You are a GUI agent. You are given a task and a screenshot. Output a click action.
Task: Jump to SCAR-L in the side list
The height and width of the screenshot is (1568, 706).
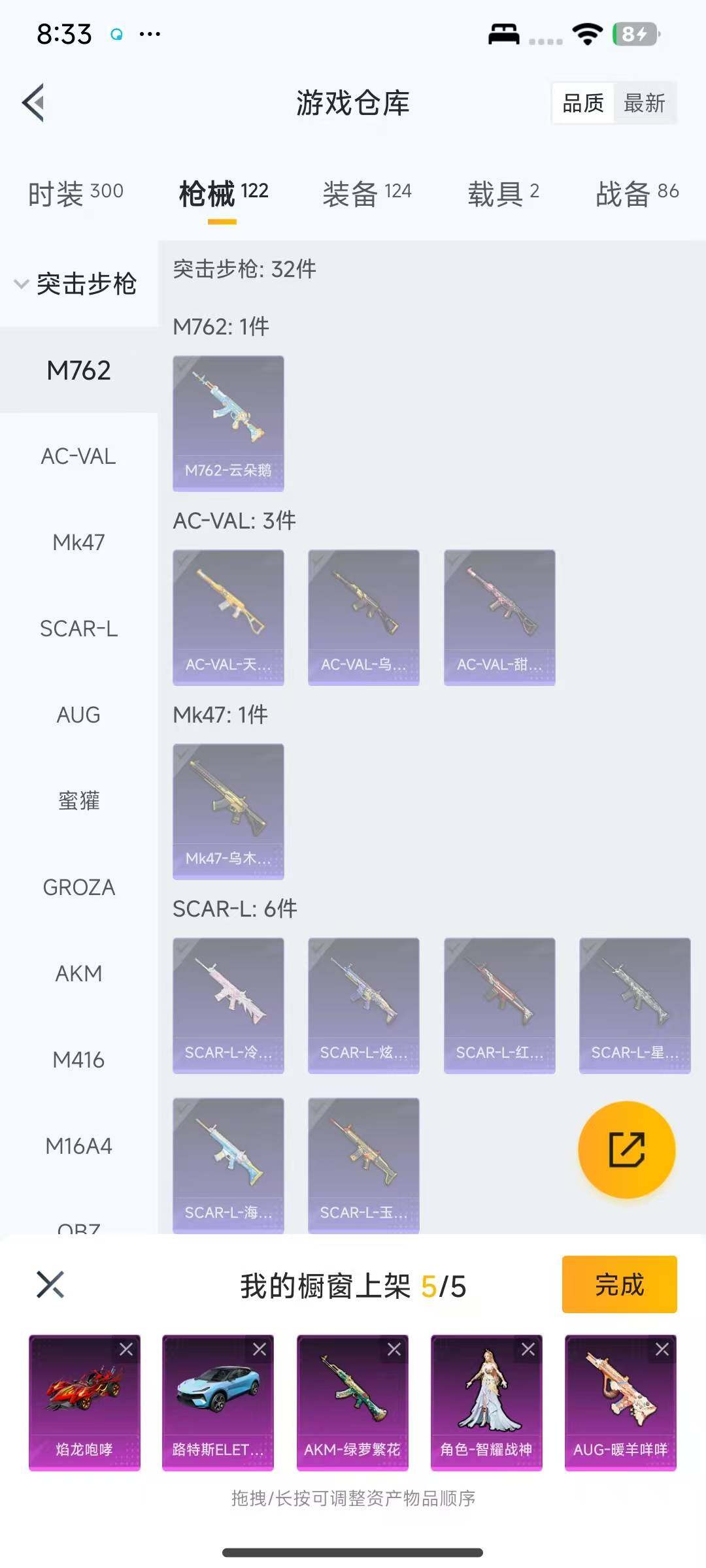(78, 629)
